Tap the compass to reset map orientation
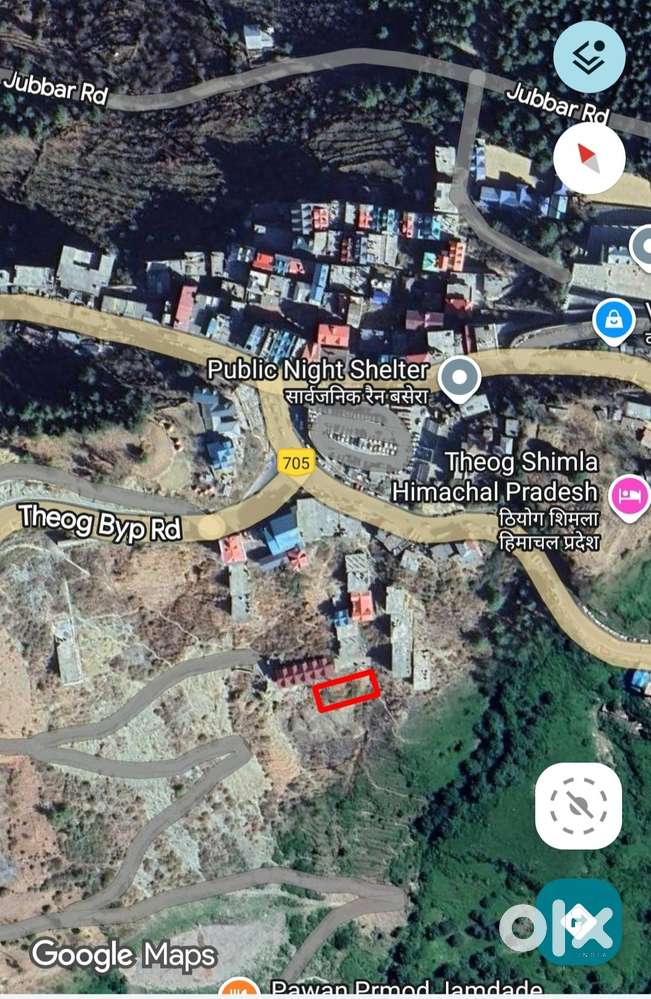Screen dimensions: 651x999 pos(589,158)
